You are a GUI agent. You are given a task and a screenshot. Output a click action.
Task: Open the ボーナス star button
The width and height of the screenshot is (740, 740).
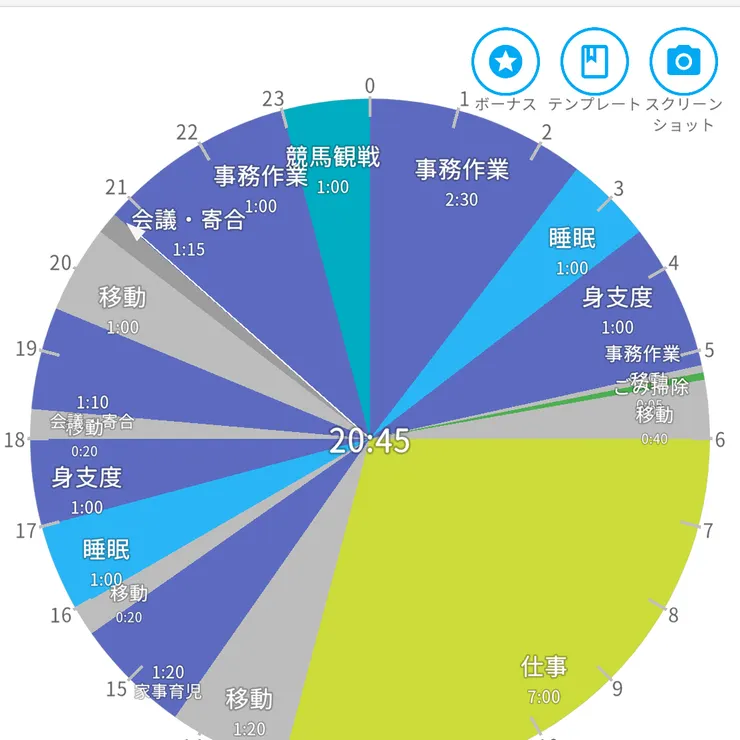tap(505, 61)
